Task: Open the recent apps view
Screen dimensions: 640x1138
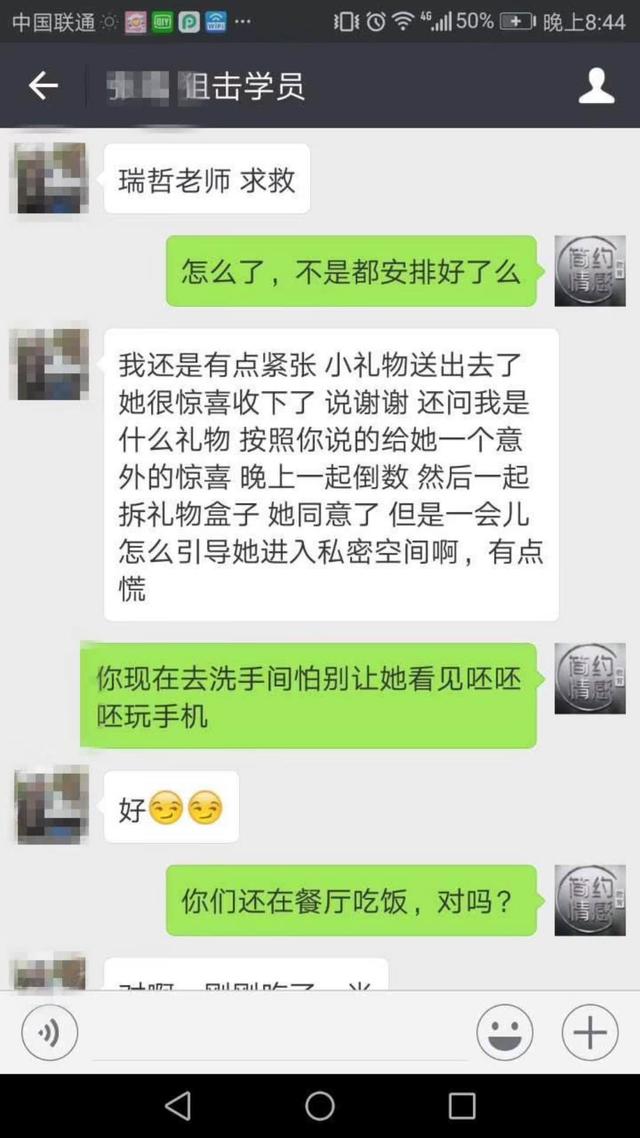Action: point(462,1105)
